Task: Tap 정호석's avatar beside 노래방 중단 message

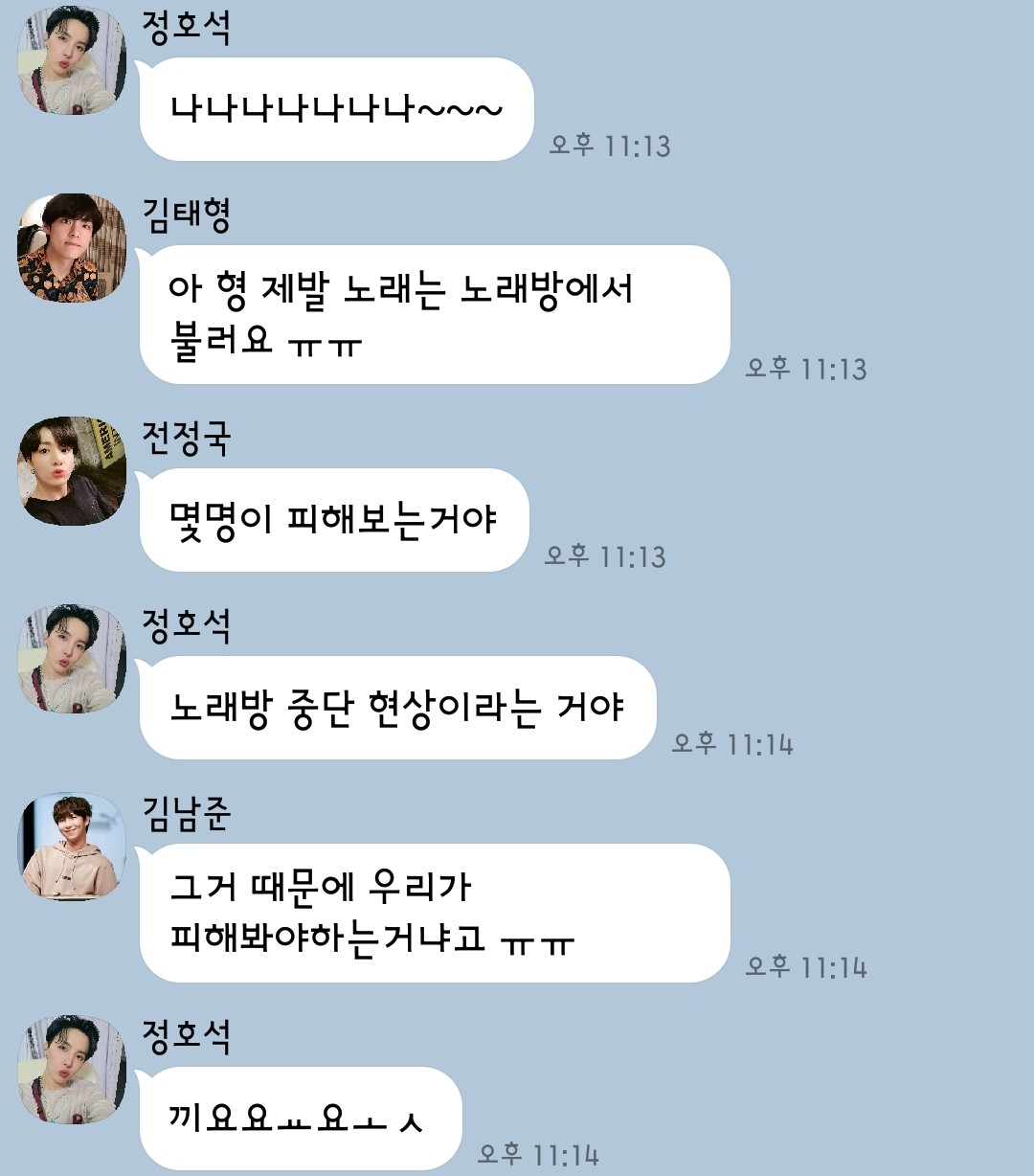Action: [x=72, y=659]
